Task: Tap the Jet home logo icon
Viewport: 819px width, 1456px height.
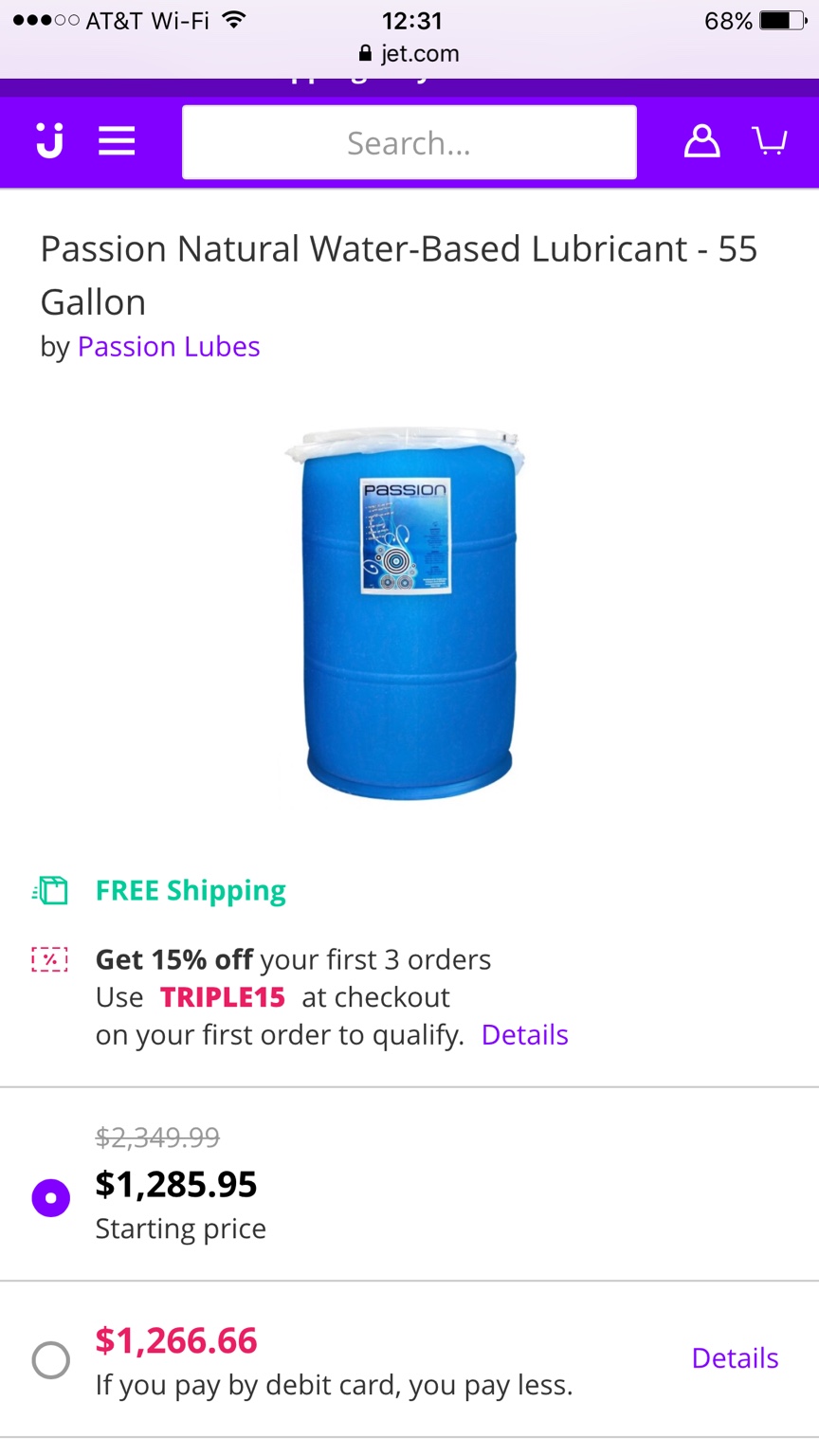Action: pyautogui.click(x=49, y=141)
